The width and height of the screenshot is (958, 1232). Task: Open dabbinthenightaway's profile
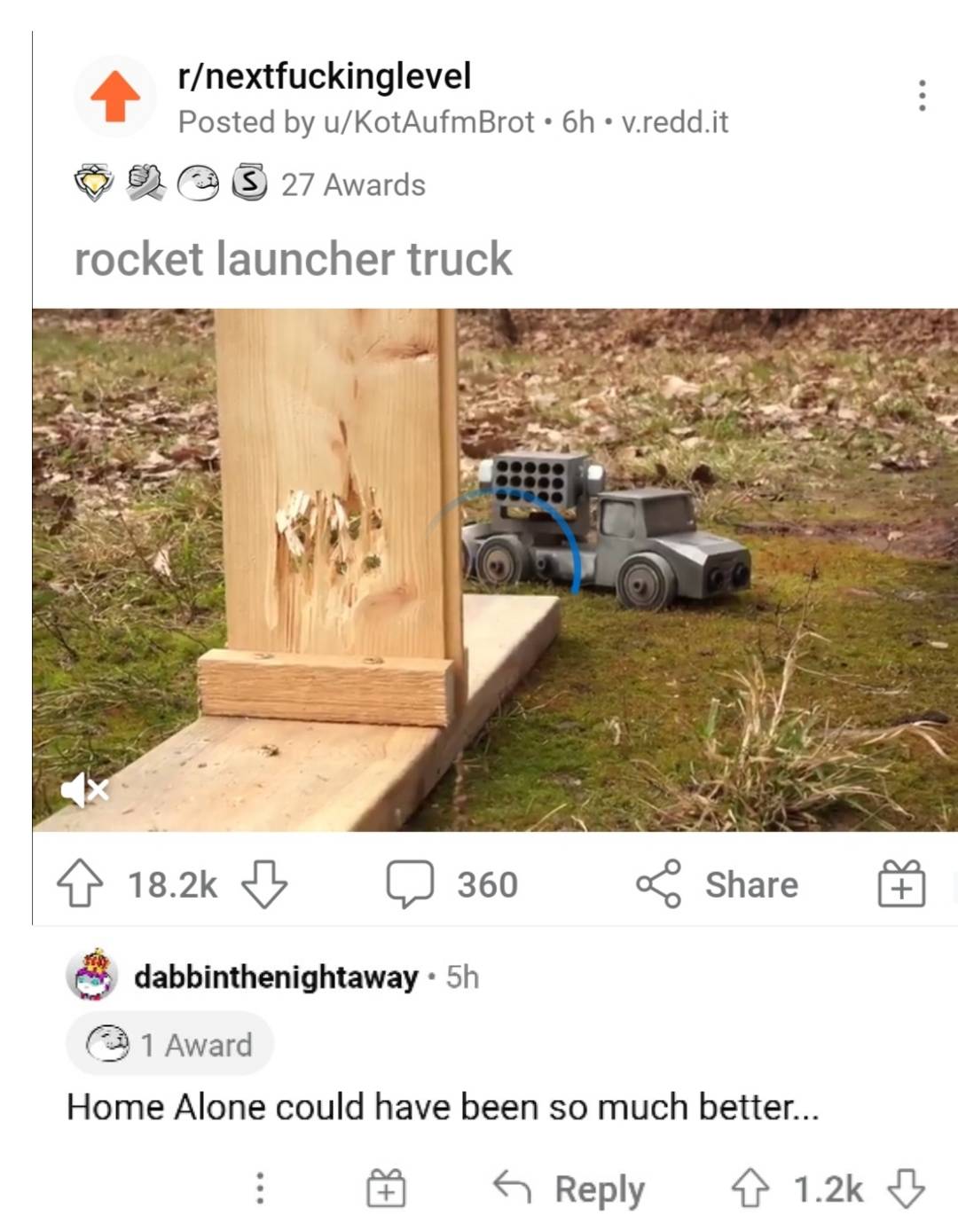point(275,977)
